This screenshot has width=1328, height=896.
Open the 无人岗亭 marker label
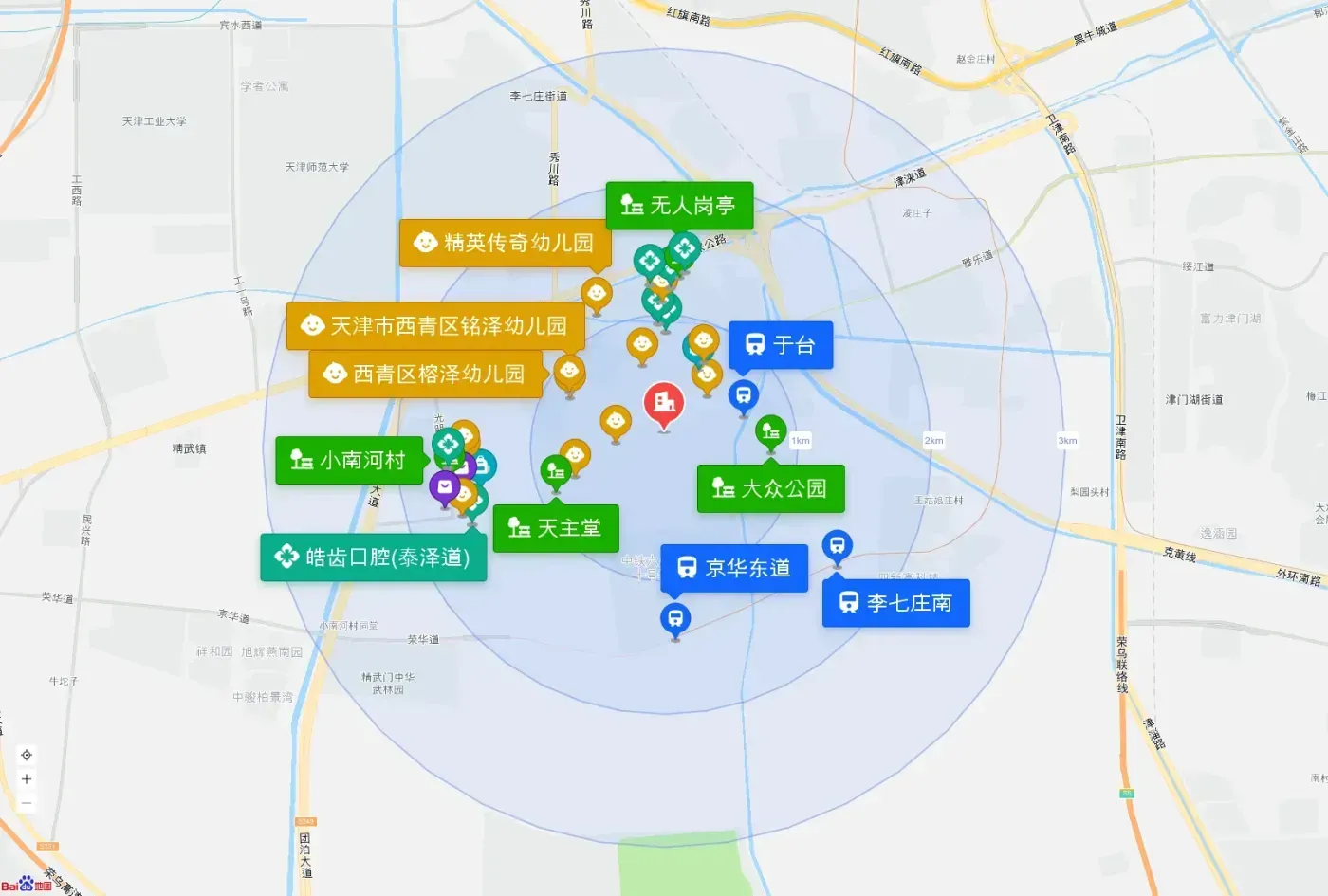click(x=679, y=205)
